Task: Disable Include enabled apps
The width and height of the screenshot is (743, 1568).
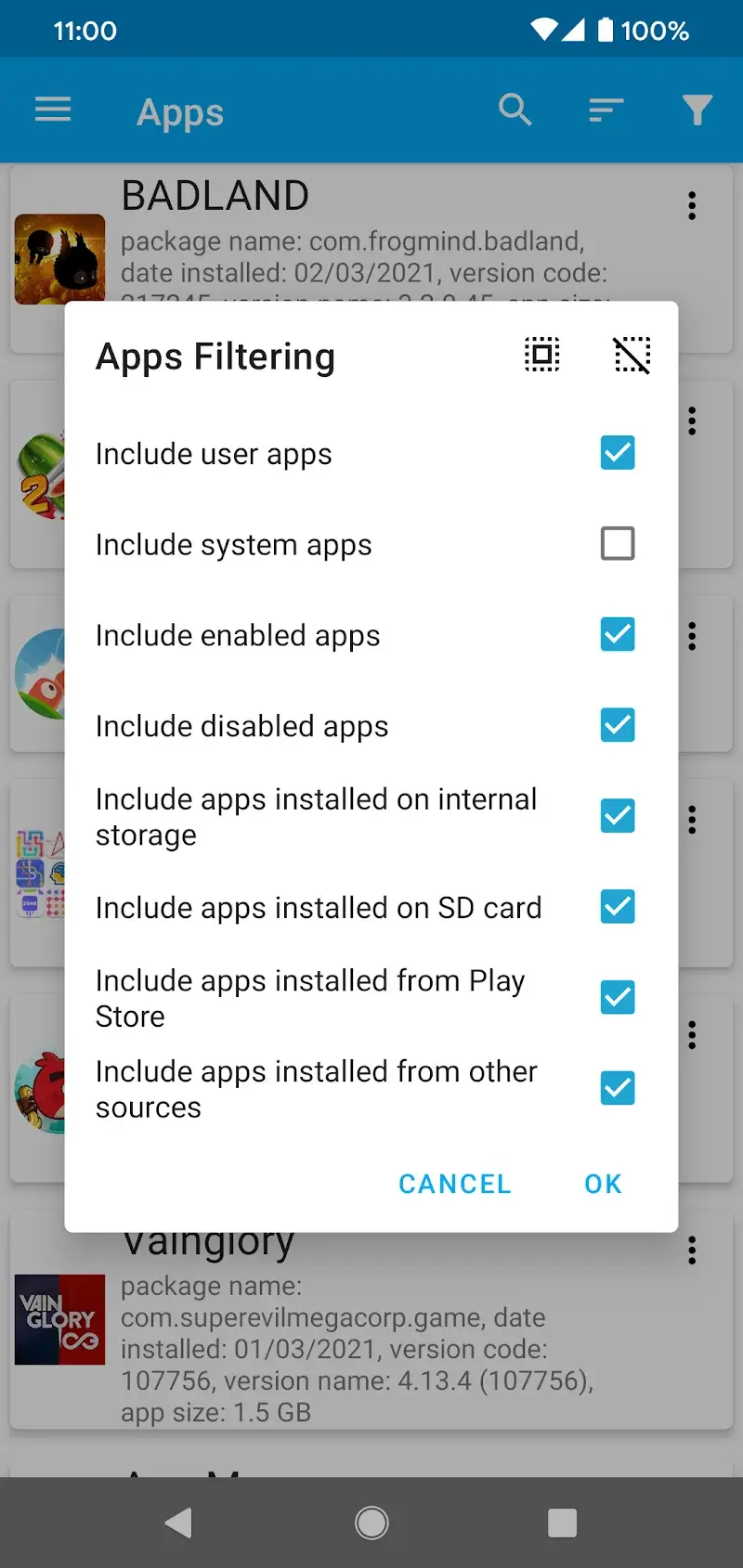Action: click(x=617, y=635)
